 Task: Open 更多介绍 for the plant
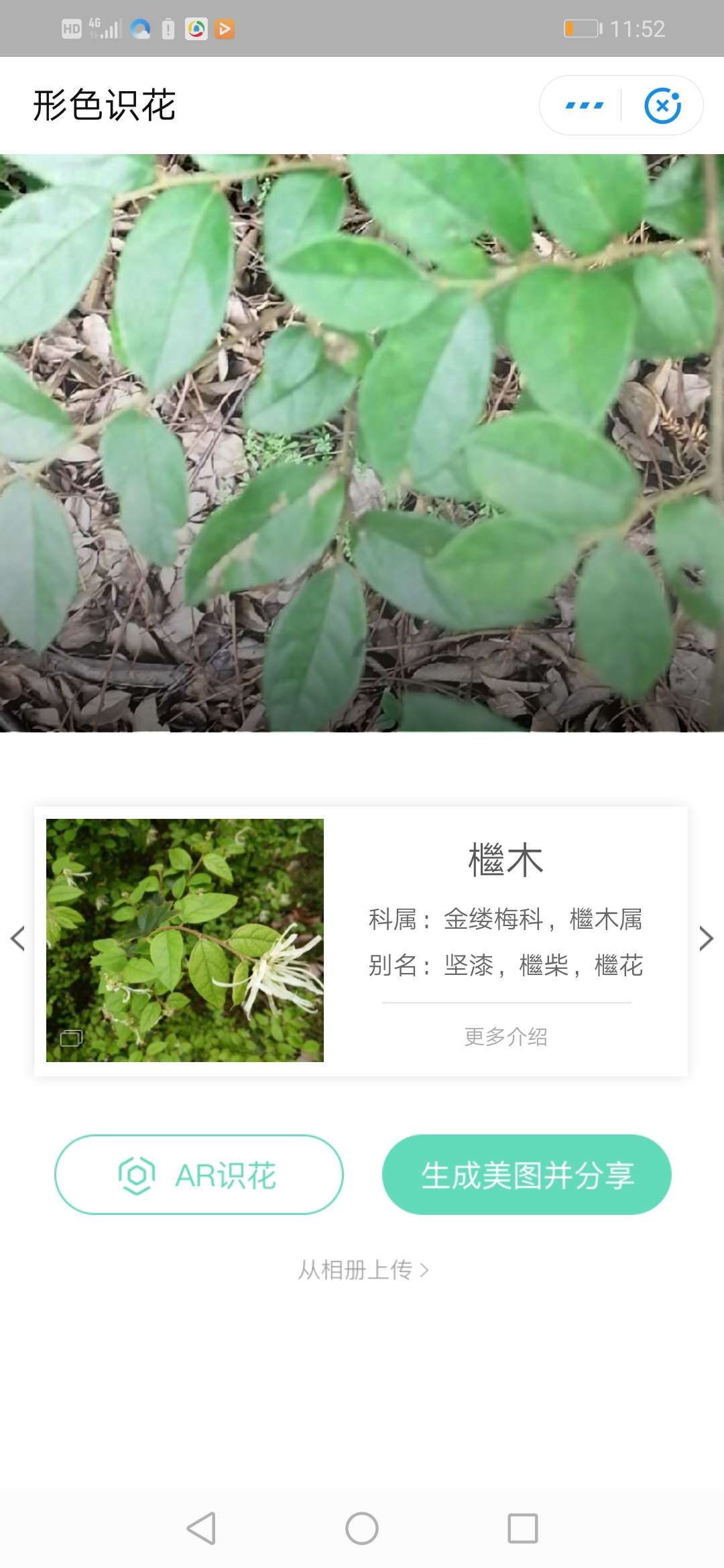(x=504, y=1036)
